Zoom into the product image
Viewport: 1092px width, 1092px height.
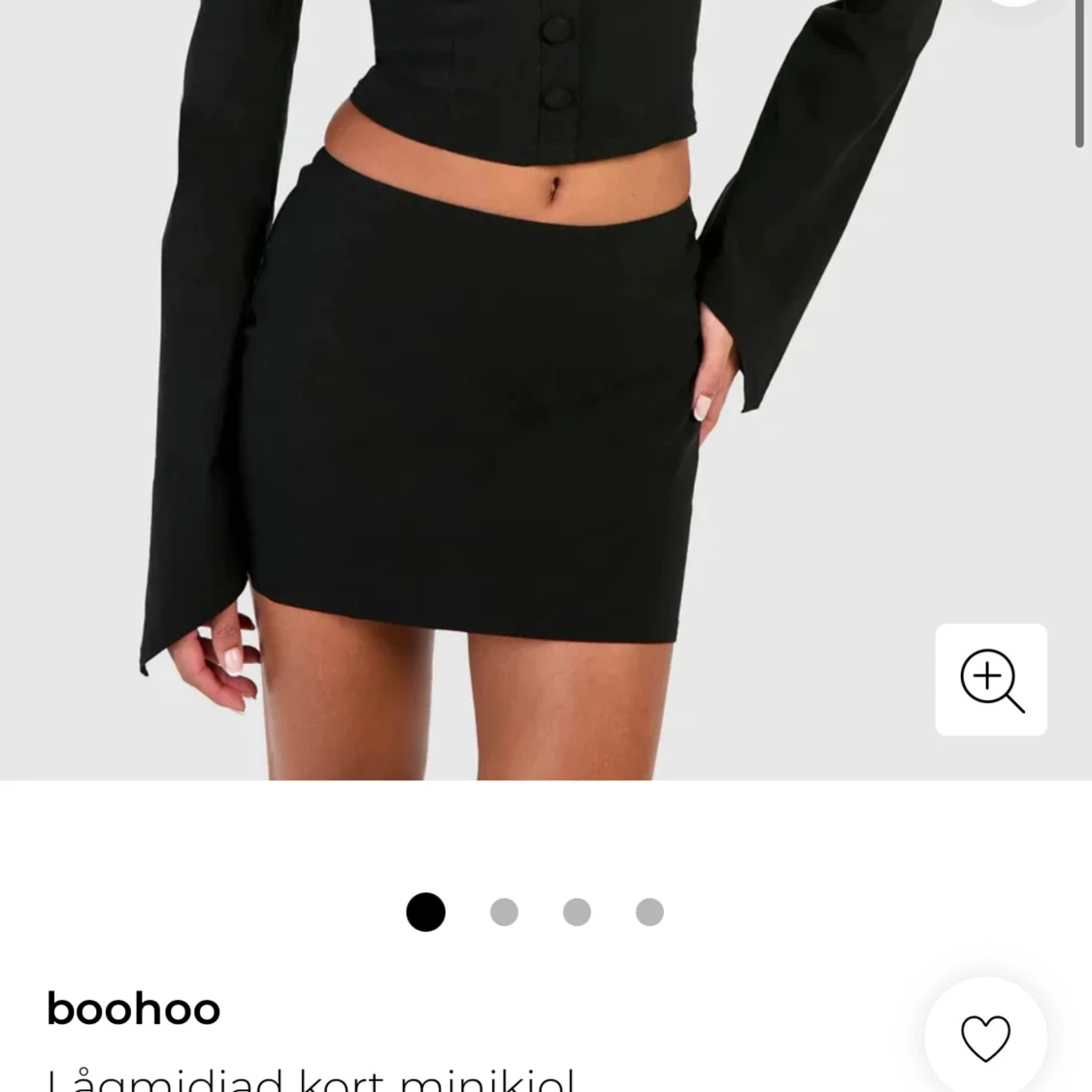click(991, 679)
